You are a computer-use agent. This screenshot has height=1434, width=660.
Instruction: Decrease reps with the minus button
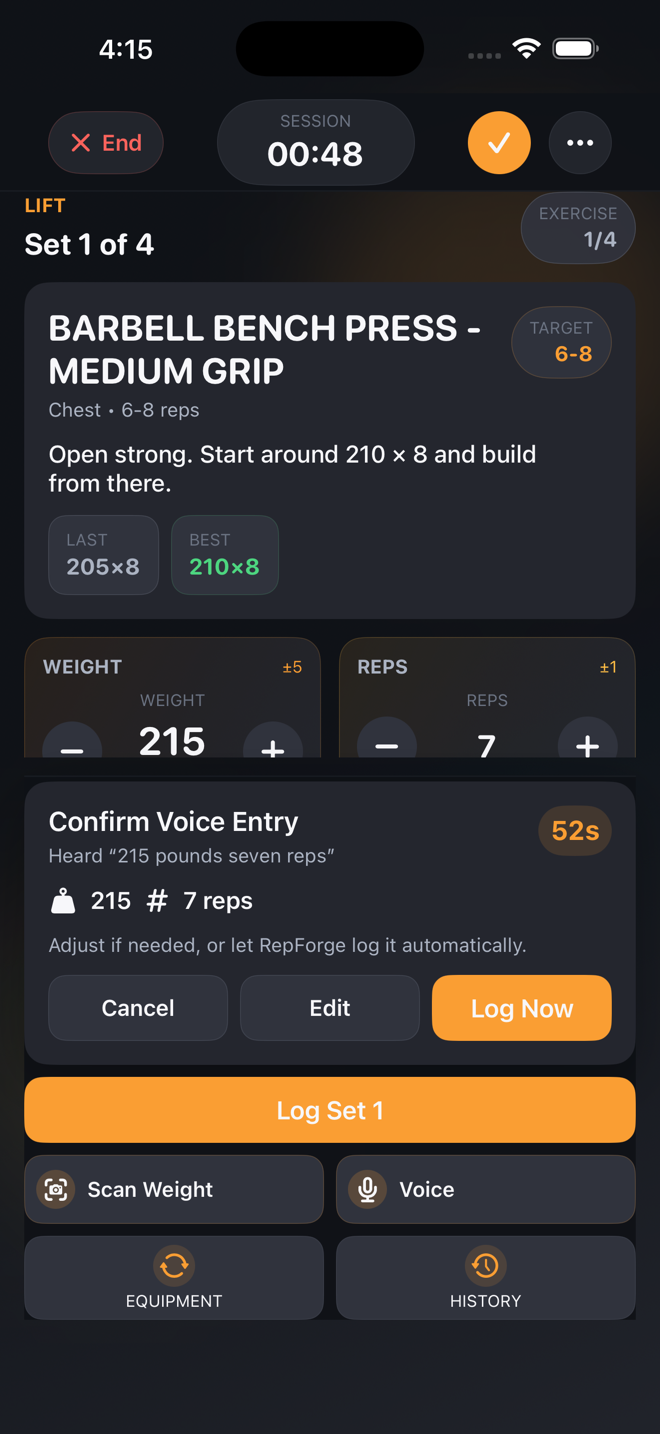point(387,742)
